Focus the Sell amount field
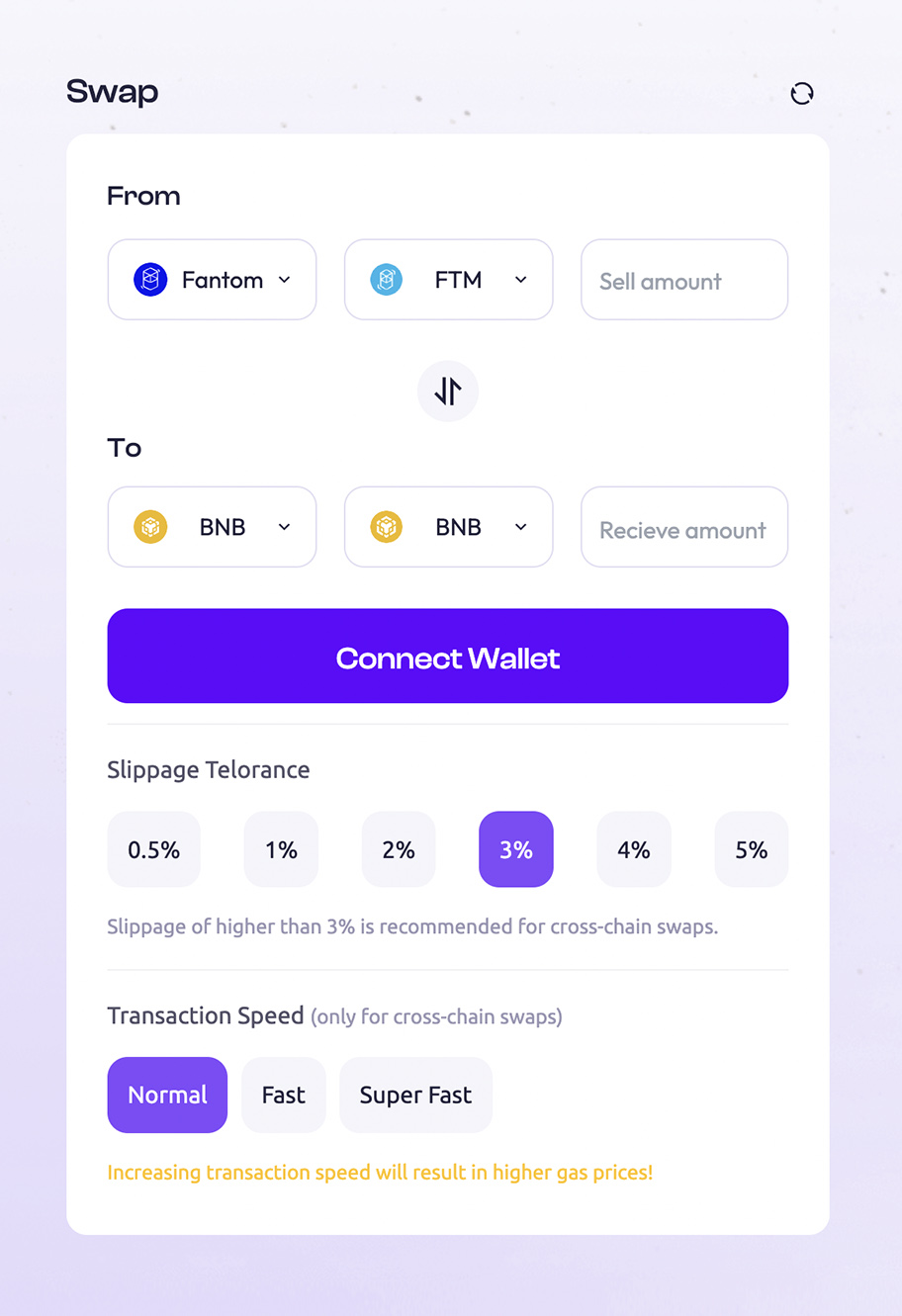Screen dimensions: 902x1316 click(x=683, y=281)
